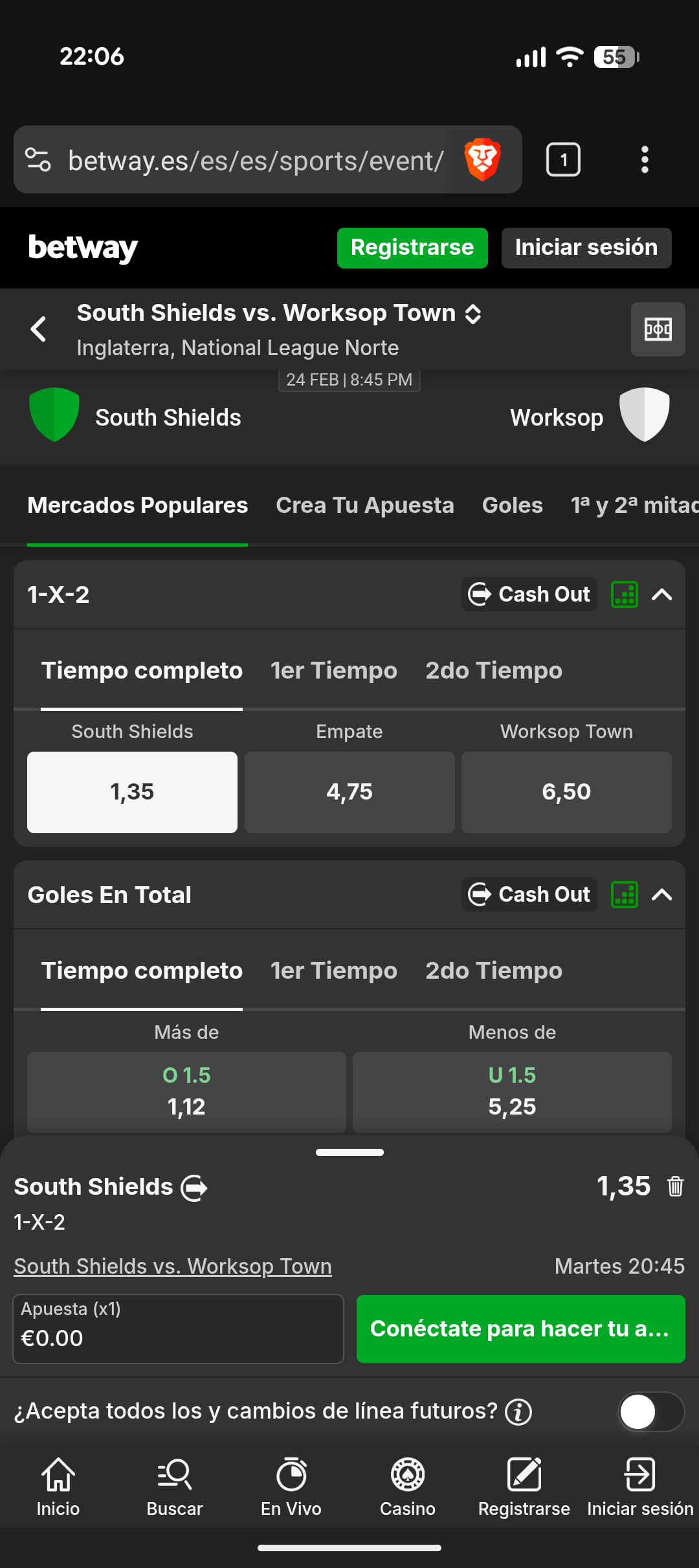The image size is (699, 1568).
Task: Tap Iniciar sesión button in header
Action: 586,248
